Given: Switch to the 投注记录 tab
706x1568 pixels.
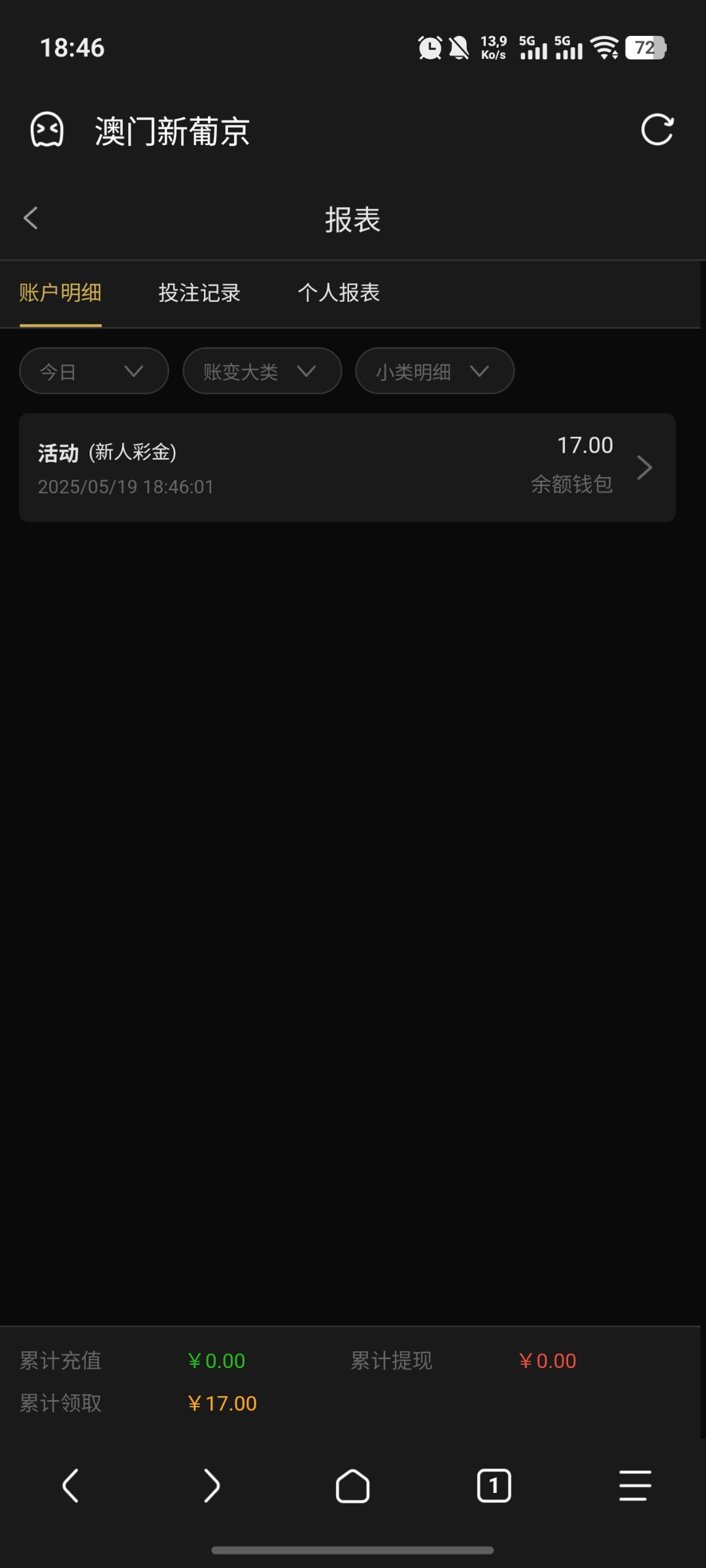Looking at the screenshot, I should 199,293.
